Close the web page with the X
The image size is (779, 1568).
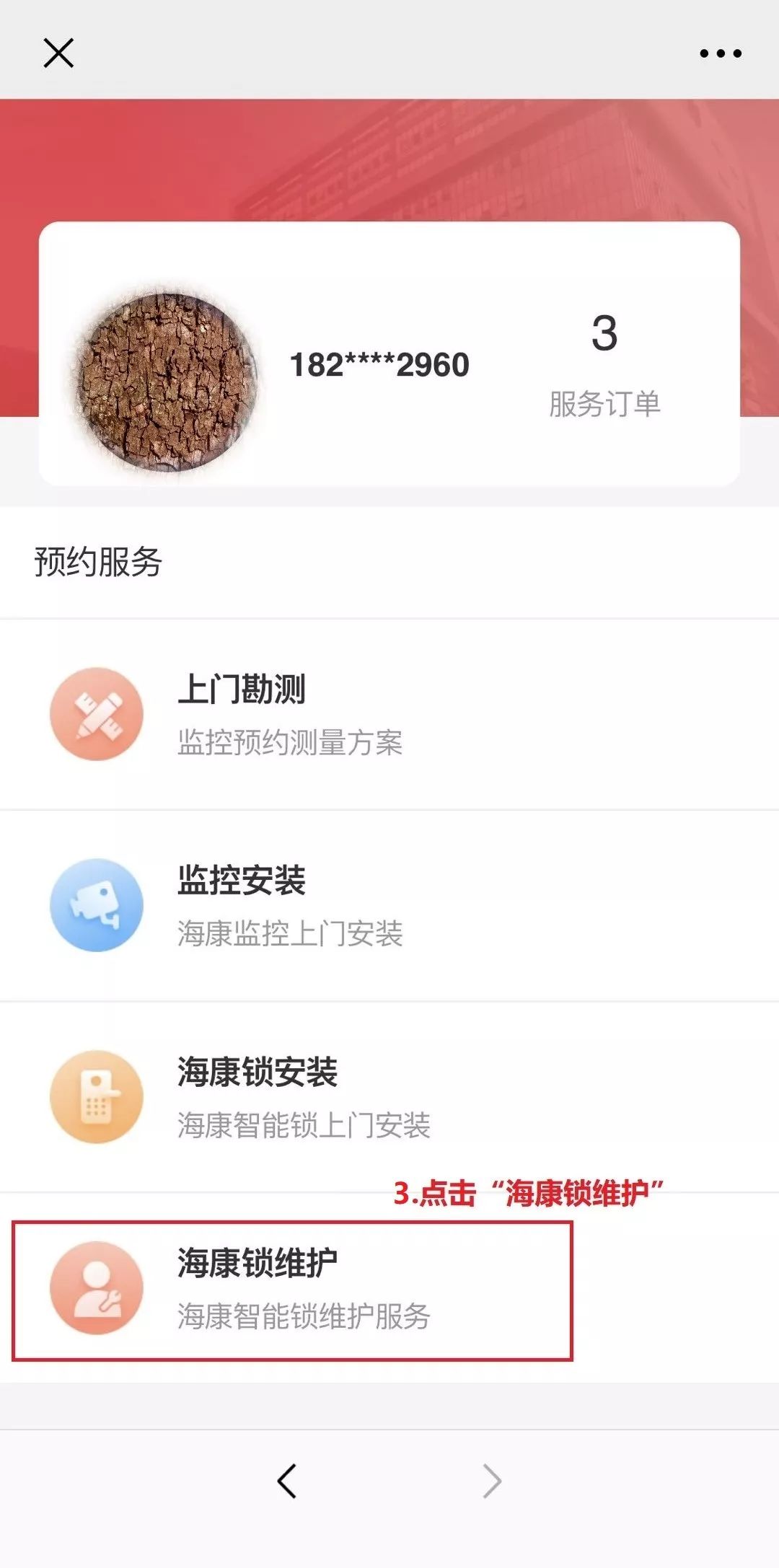pyautogui.click(x=58, y=53)
